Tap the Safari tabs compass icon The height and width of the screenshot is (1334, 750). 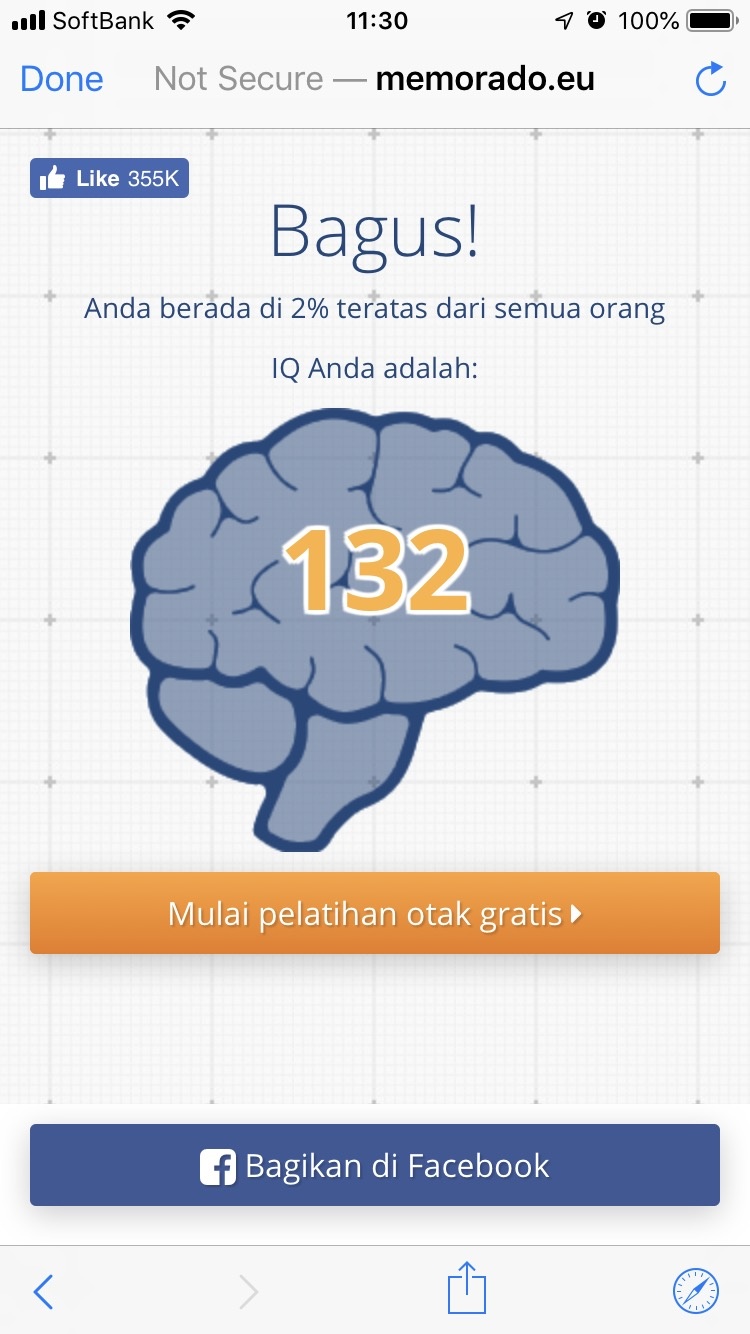click(x=695, y=1291)
